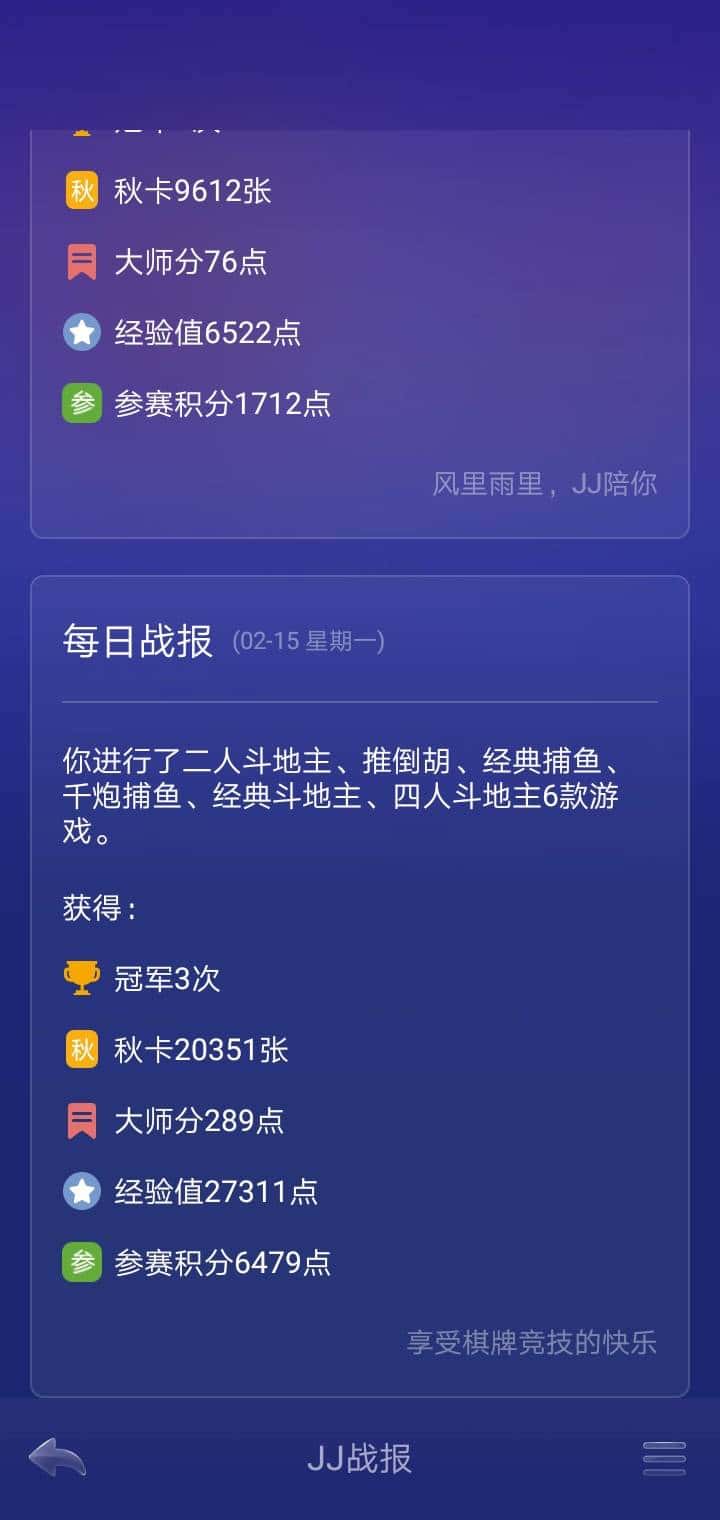Select the trophy icon next to 冠军3次

click(81, 977)
